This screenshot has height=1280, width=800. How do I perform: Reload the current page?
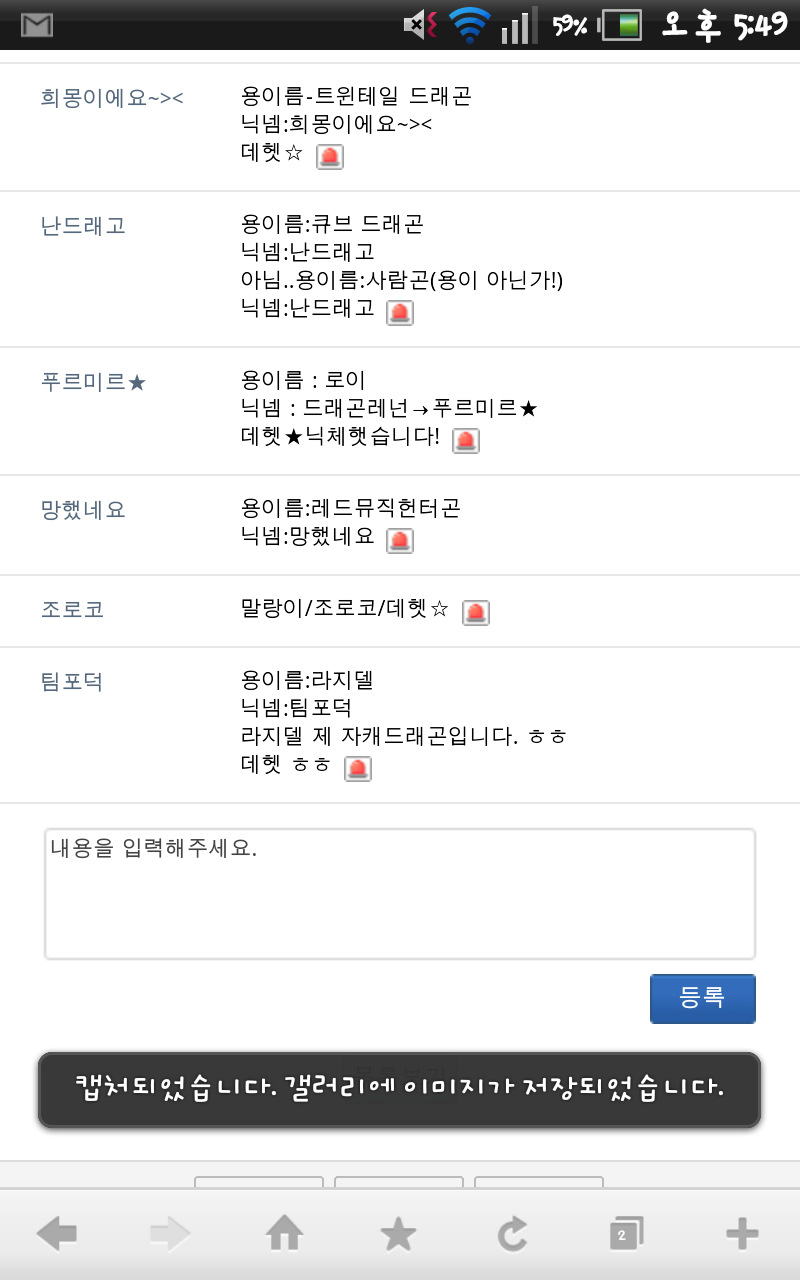point(512,1236)
